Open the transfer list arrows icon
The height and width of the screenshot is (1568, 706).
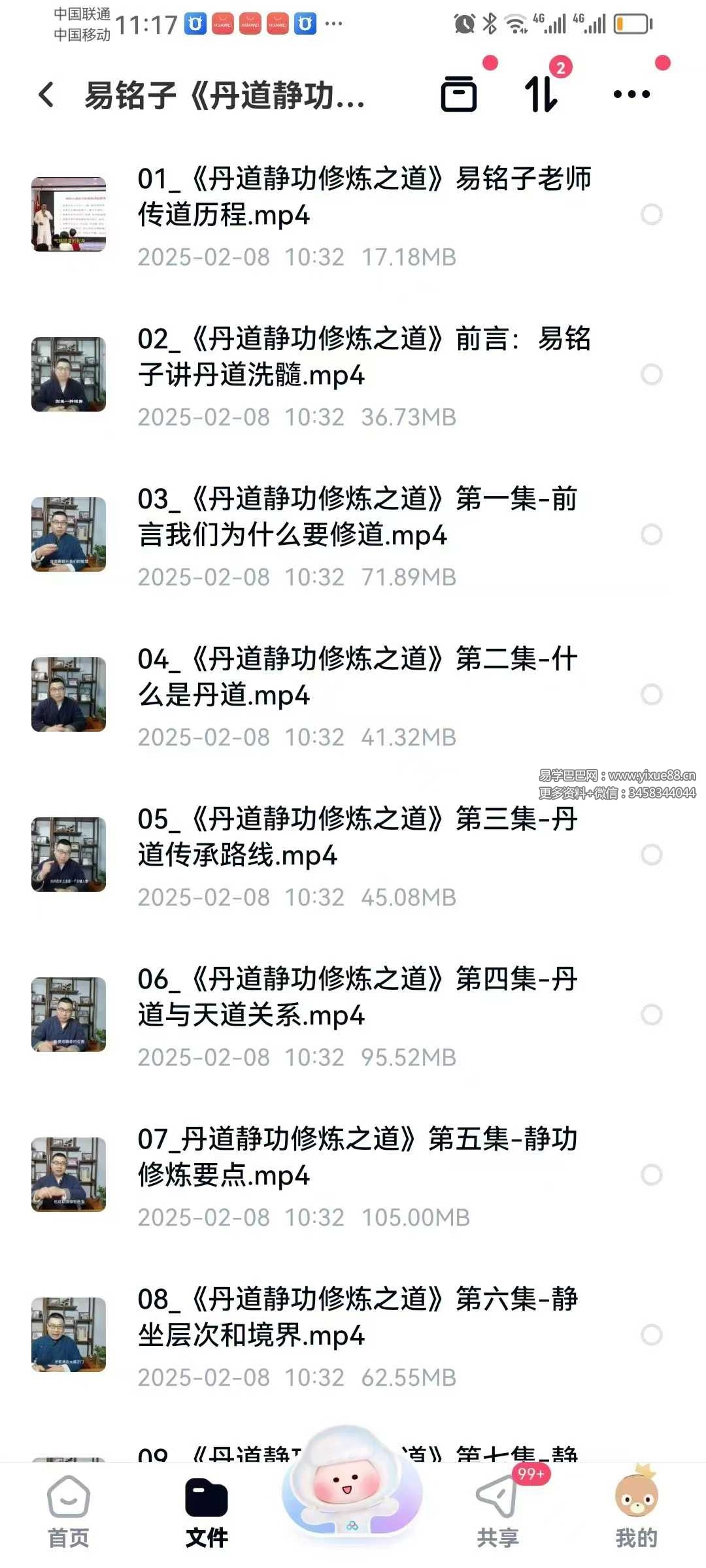(541, 95)
